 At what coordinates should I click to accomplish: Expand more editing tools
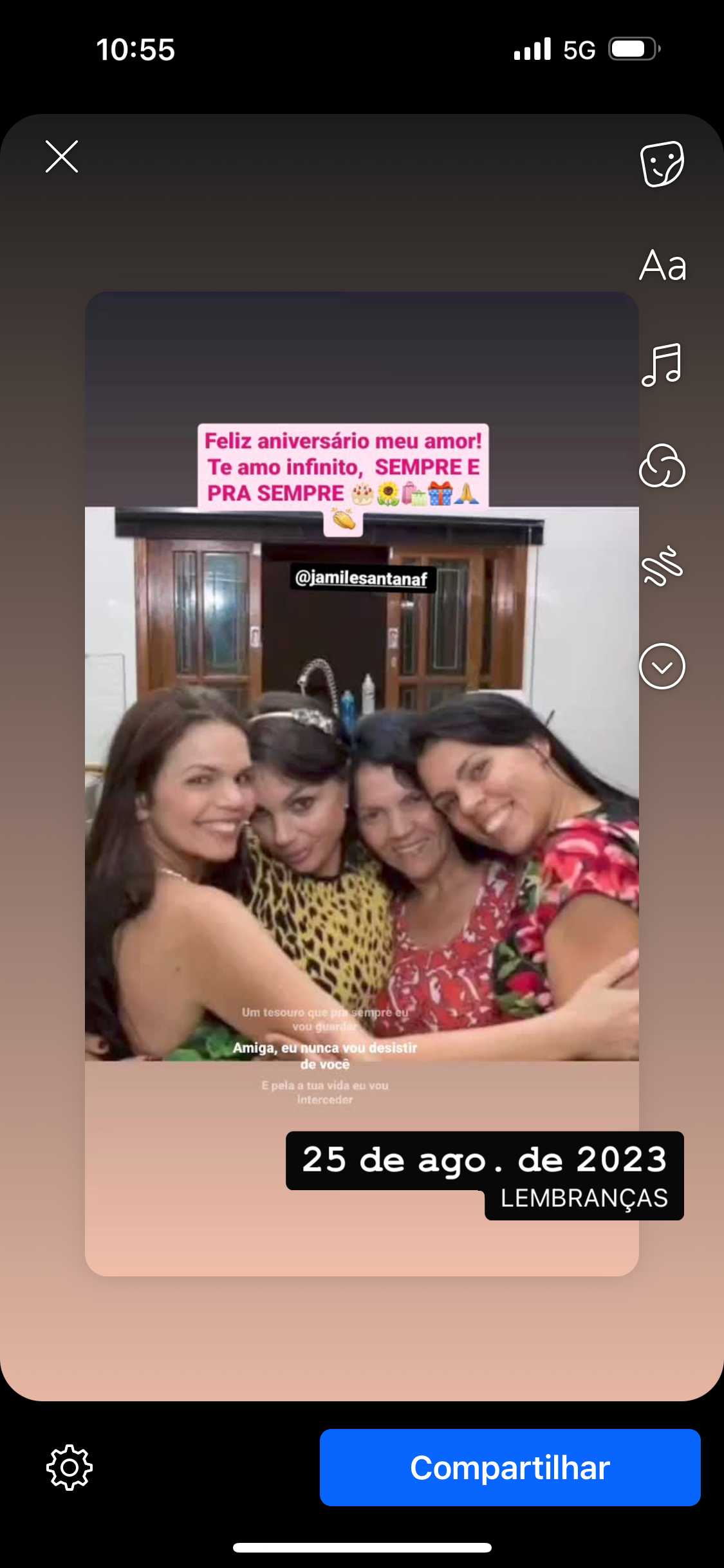tap(662, 666)
